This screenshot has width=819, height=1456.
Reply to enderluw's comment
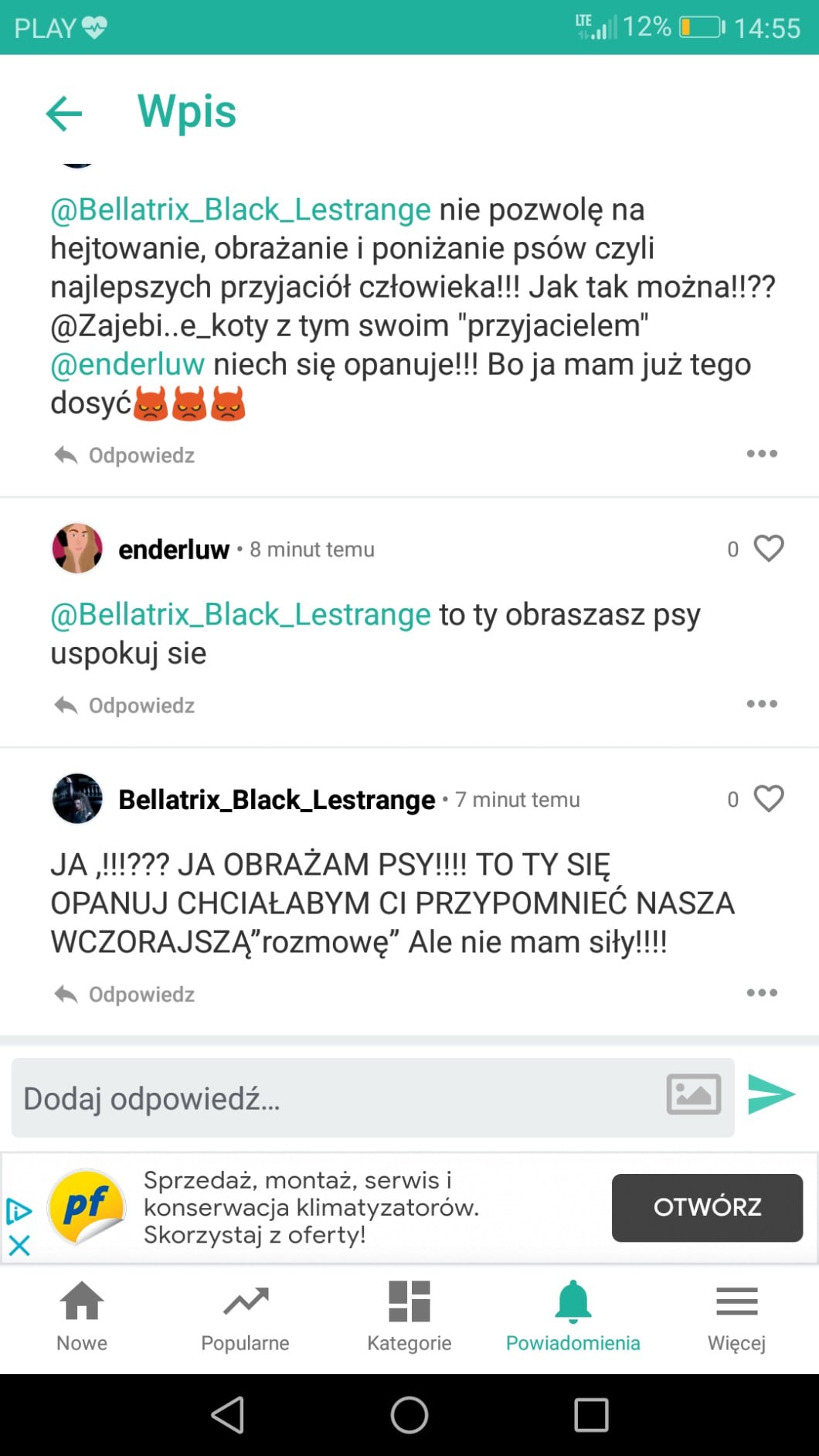coord(126,706)
